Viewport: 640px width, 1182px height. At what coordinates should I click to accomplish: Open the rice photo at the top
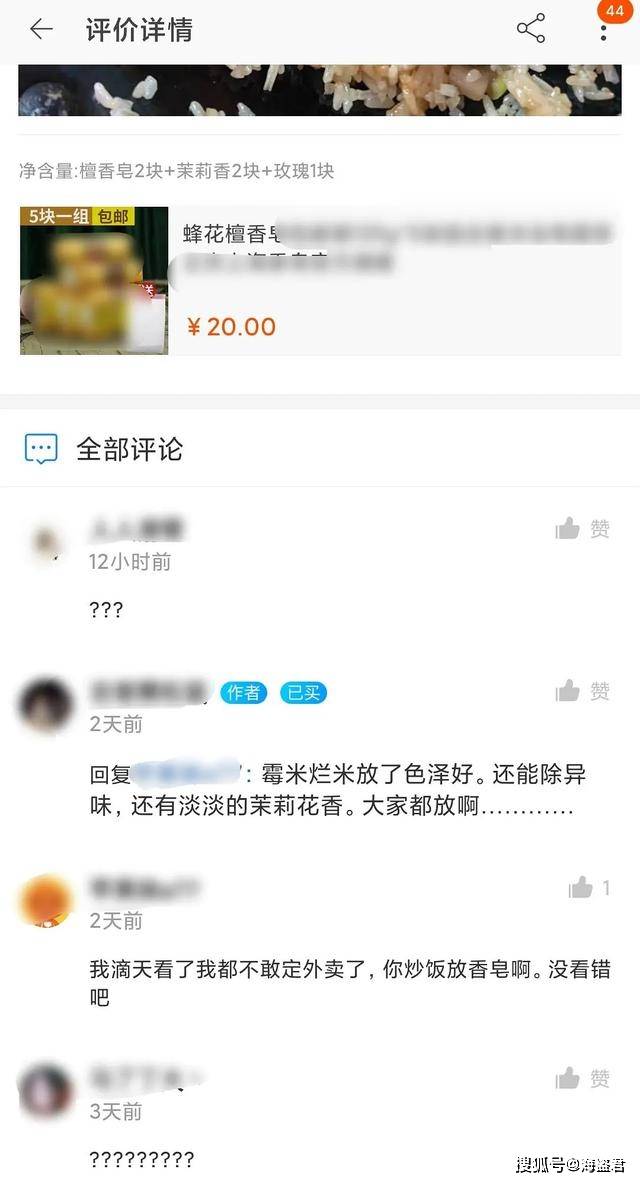click(x=320, y=90)
